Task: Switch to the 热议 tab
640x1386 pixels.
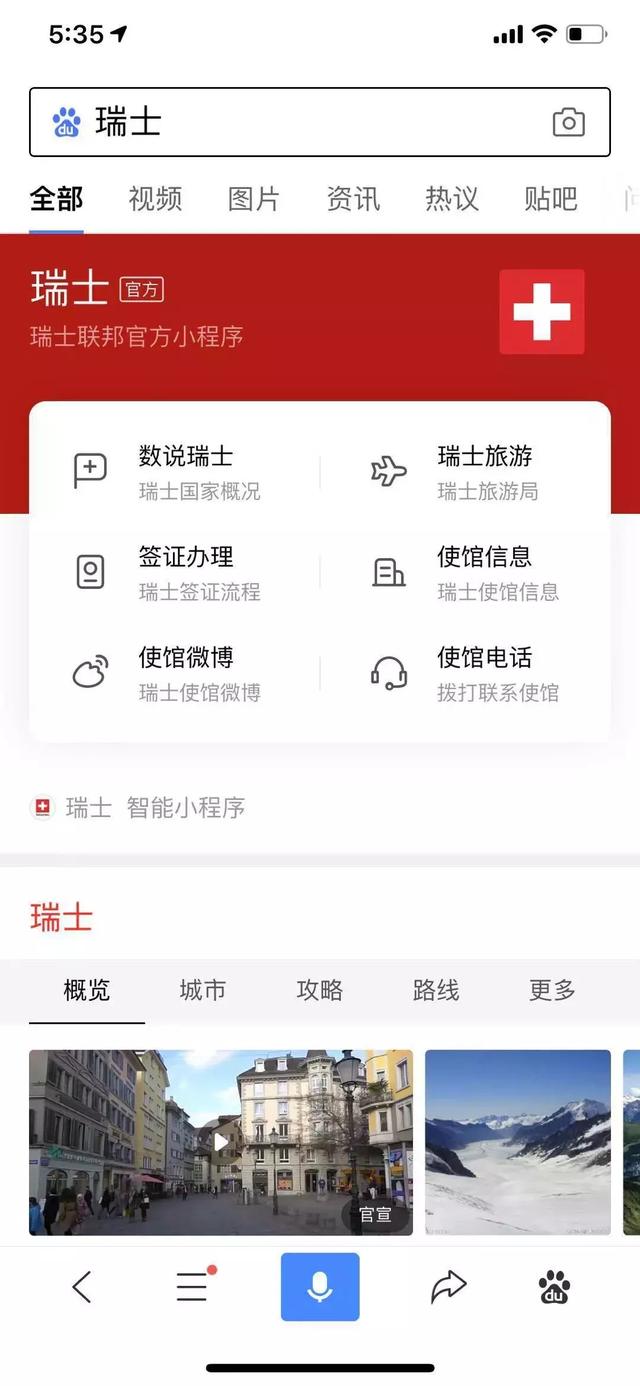Action: [x=452, y=199]
